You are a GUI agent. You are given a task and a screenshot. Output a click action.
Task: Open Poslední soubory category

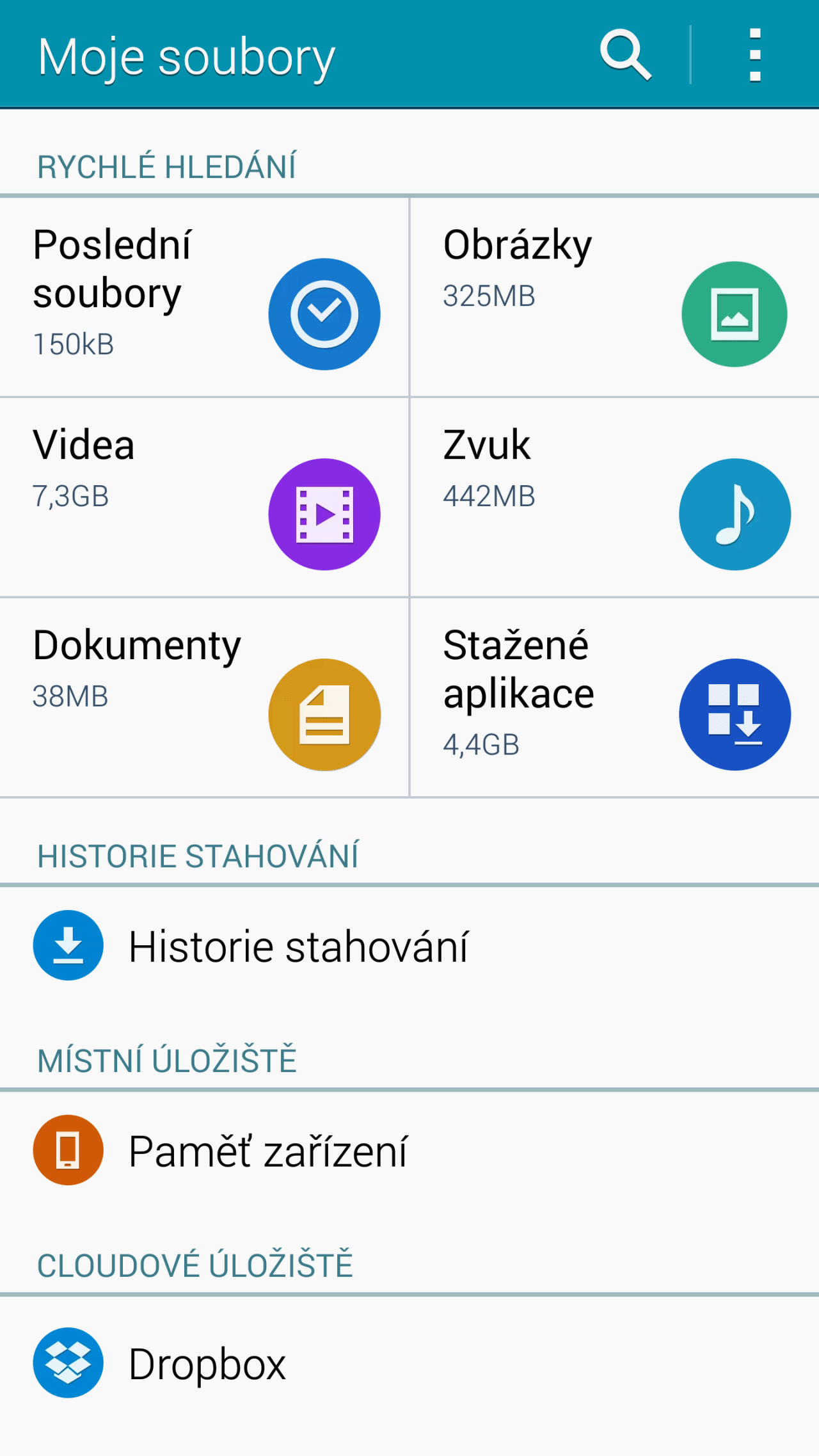[205, 298]
